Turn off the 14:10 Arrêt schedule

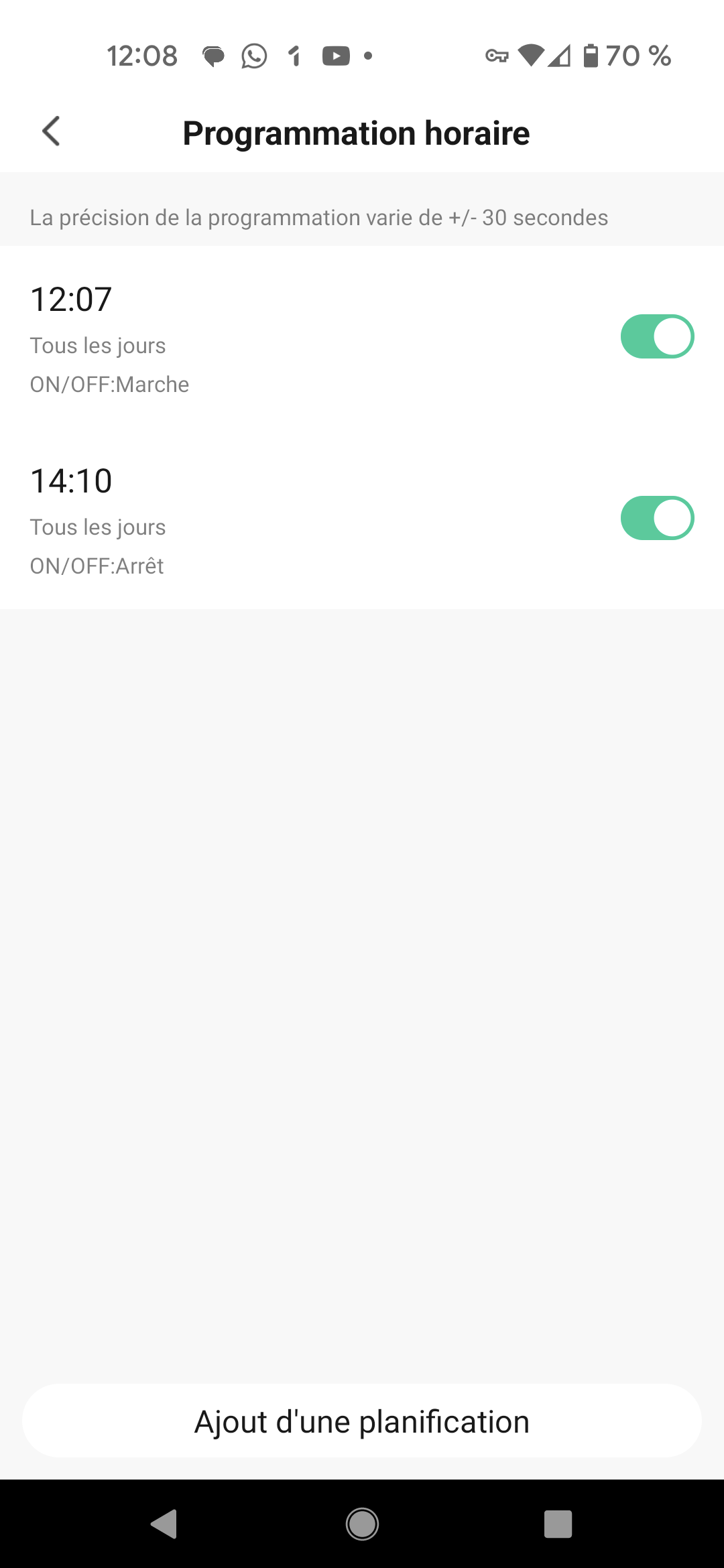pos(657,518)
